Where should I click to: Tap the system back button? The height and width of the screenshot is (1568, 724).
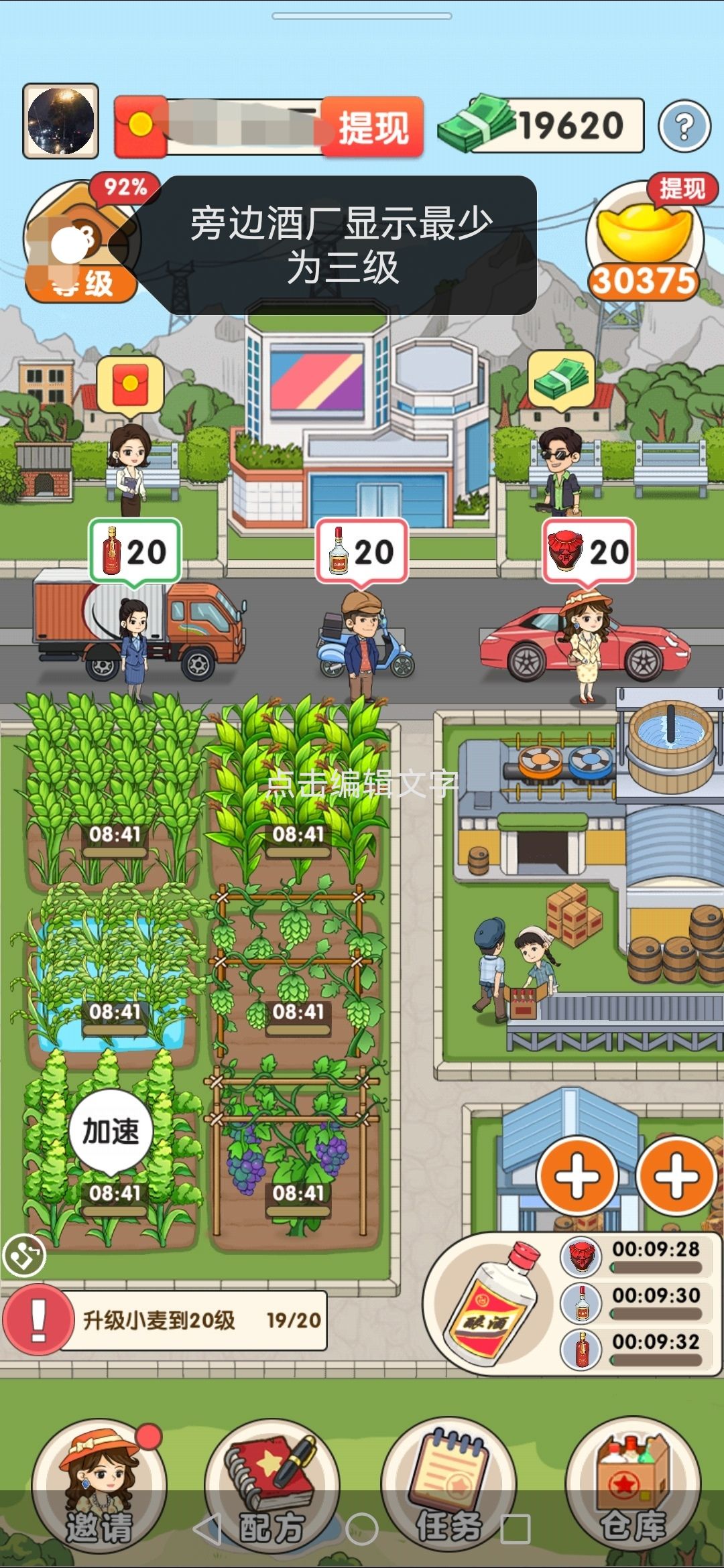pyautogui.click(x=206, y=1529)
